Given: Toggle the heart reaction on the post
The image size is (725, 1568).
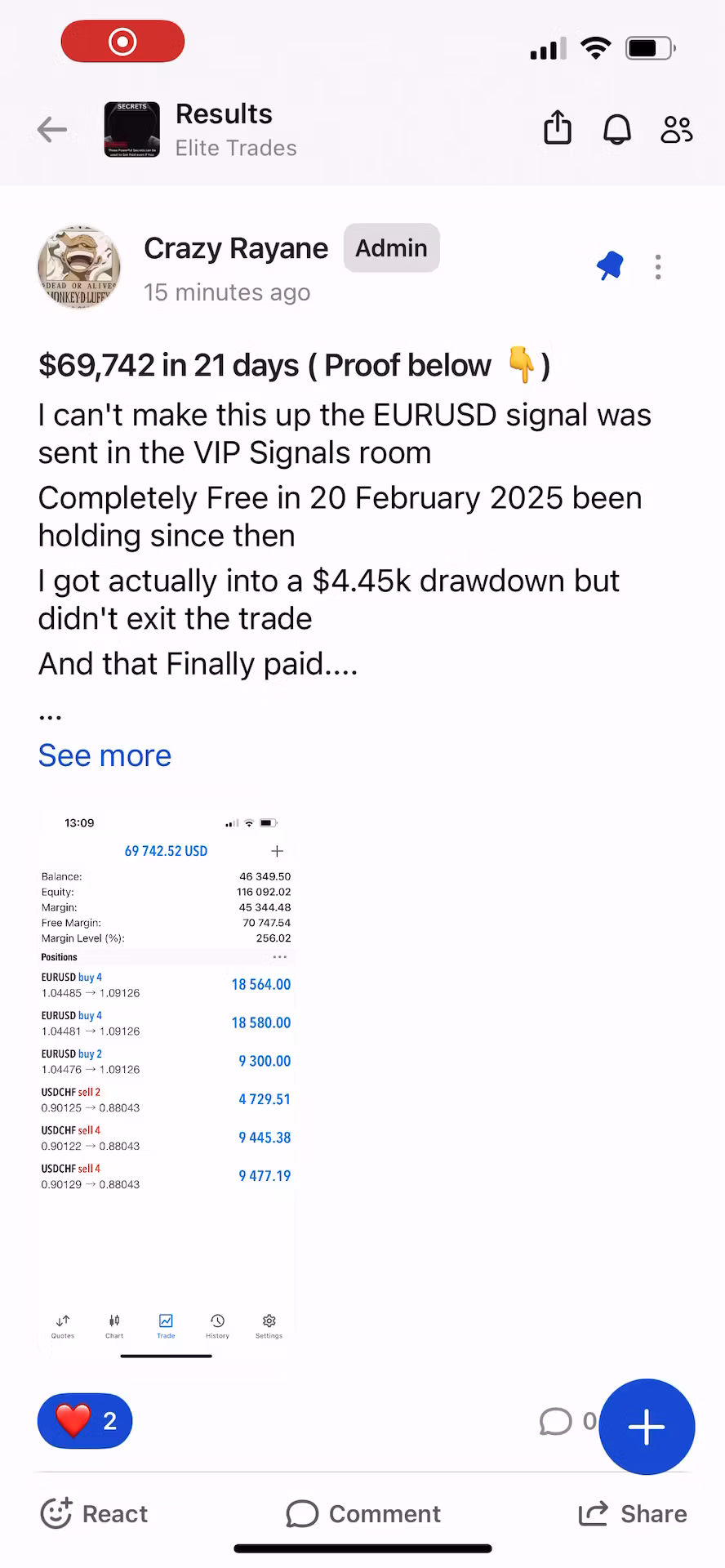Looking at the screenshot, I should click(x=84, y=1420).
